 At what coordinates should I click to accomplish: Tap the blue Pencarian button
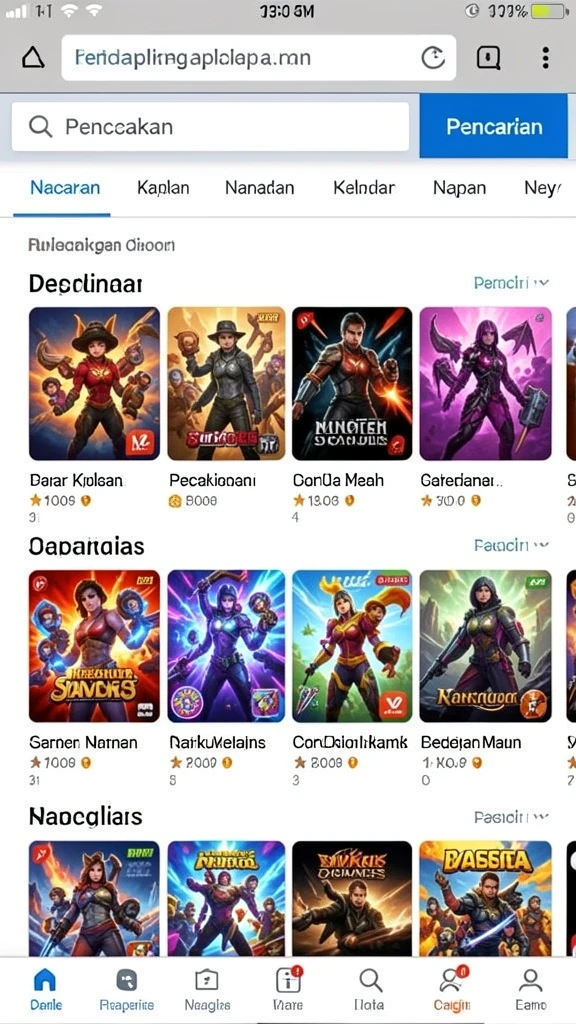pos(494,126)
